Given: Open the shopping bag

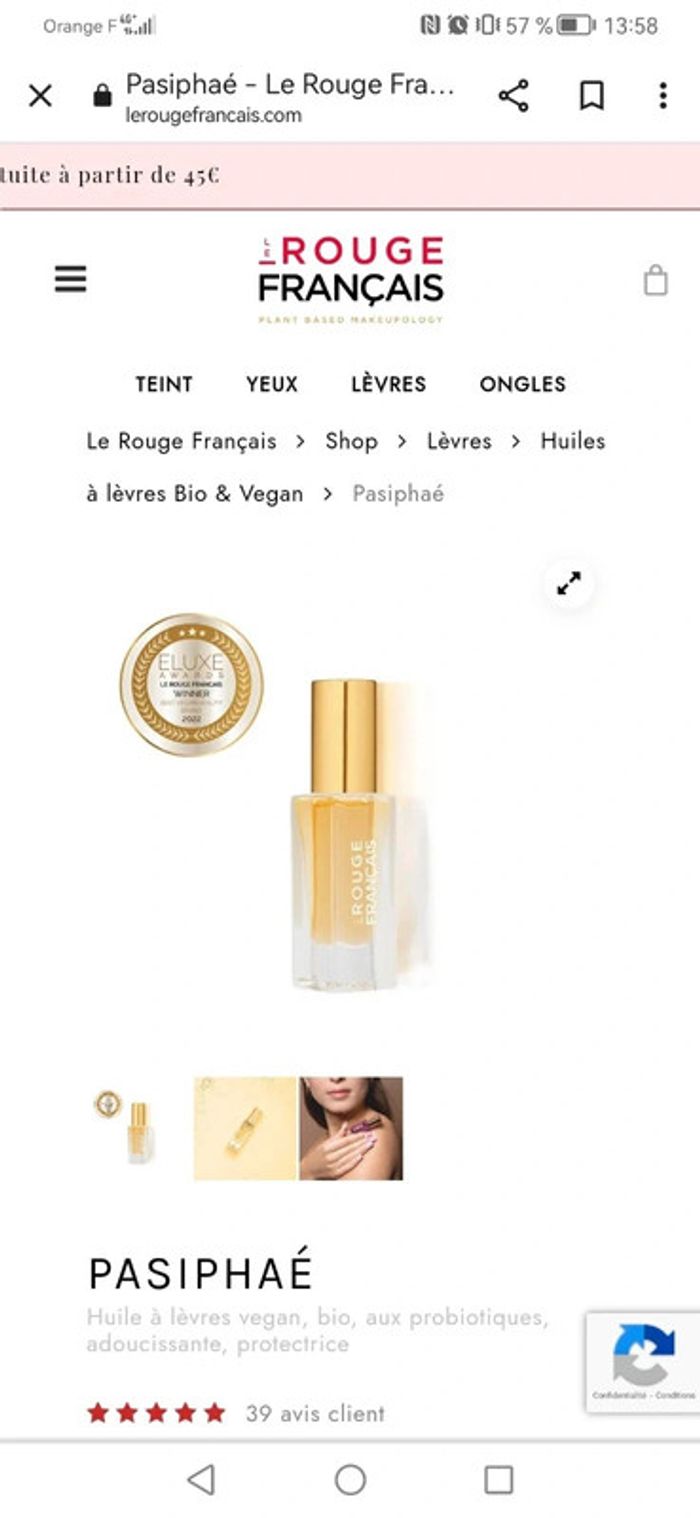Looking at the screenshot, I should (x=655, y=281).
